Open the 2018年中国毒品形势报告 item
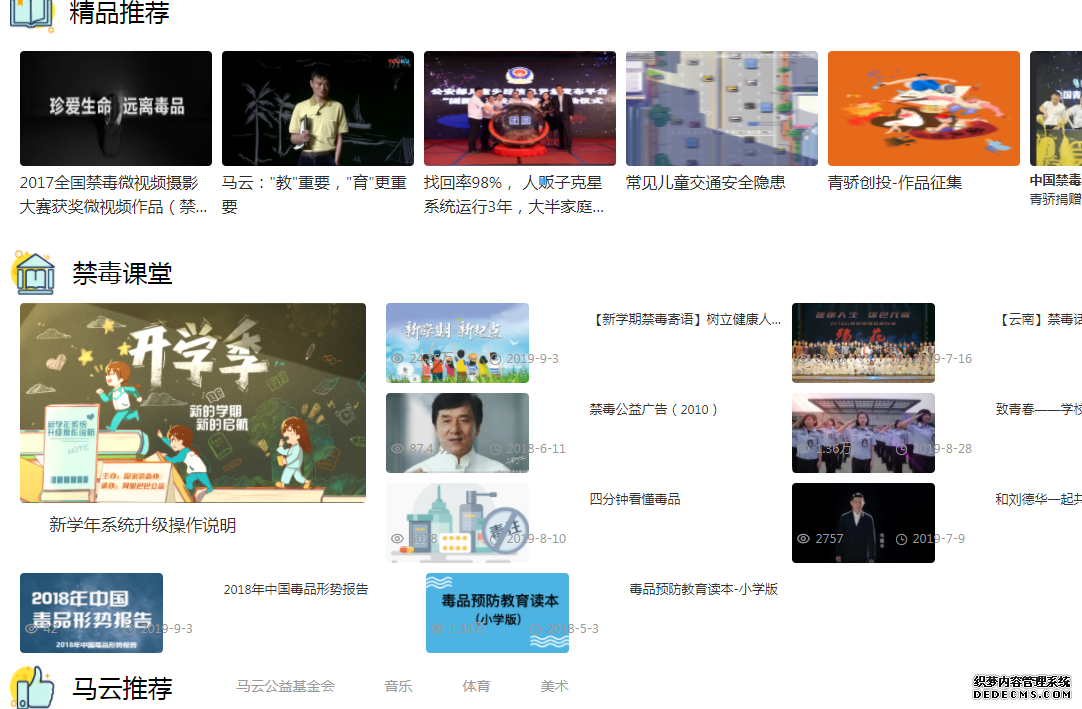Screen dimensions: 1082x709 (91, 613)
